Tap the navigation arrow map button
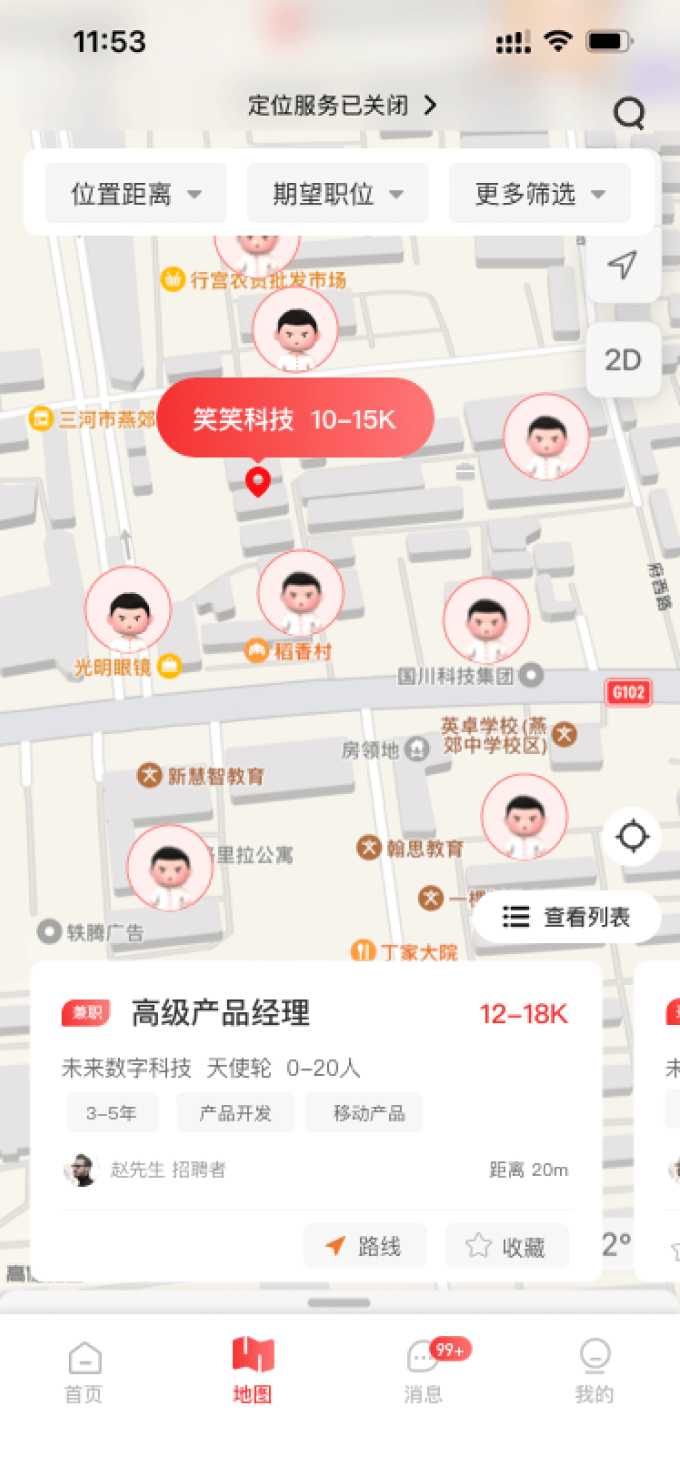 [x=623, y=265]
